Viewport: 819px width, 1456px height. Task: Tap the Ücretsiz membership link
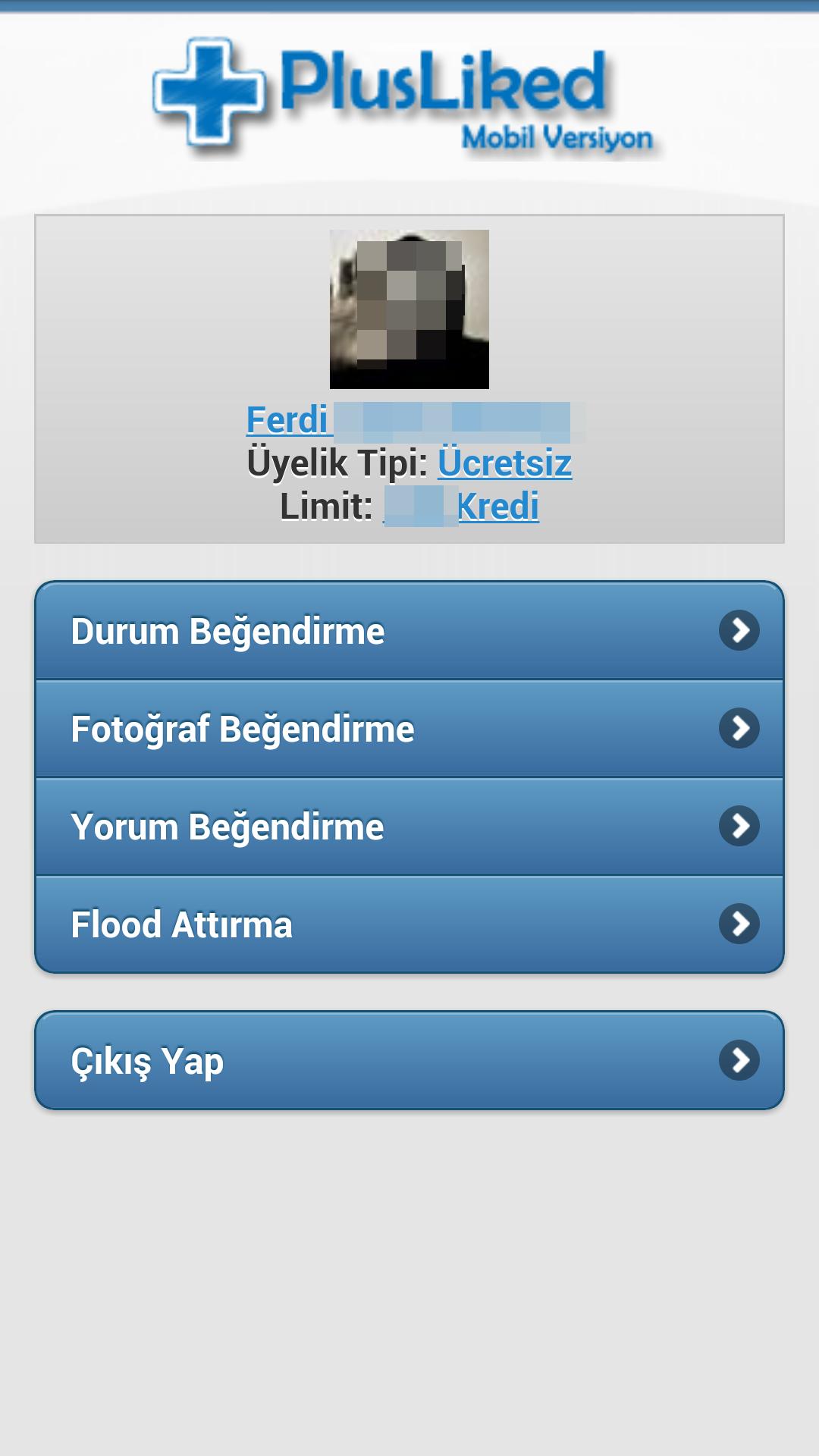point(504,463)
